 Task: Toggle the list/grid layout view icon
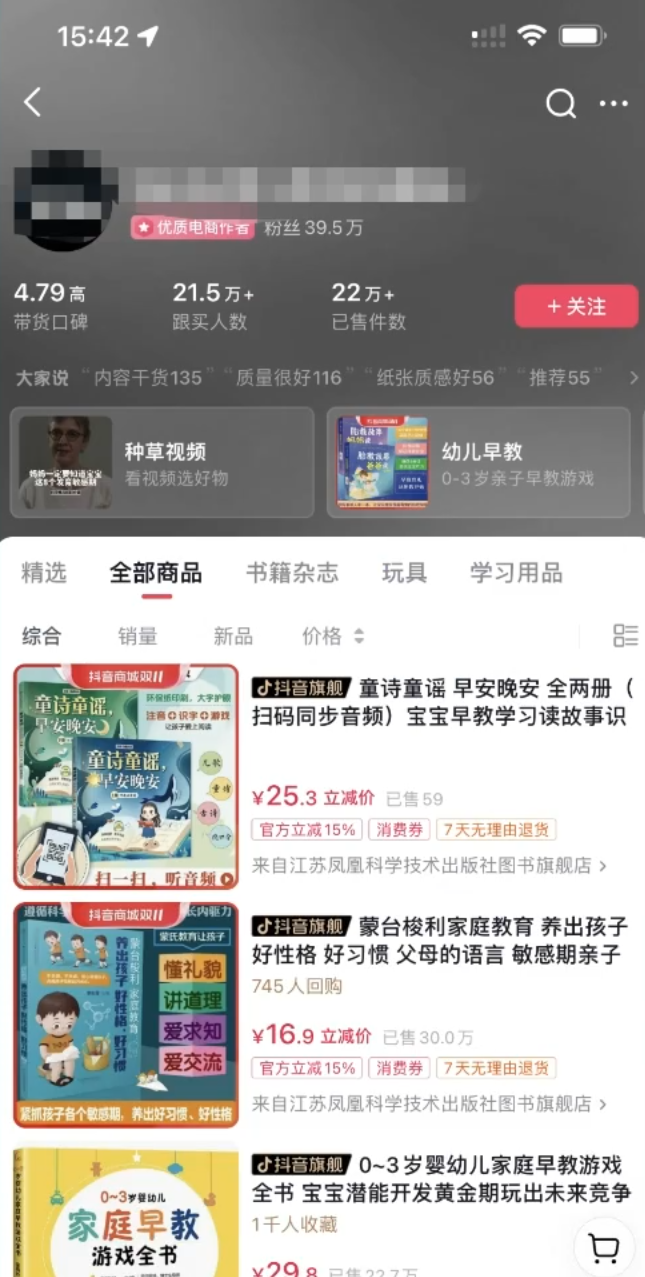(625, 635)
